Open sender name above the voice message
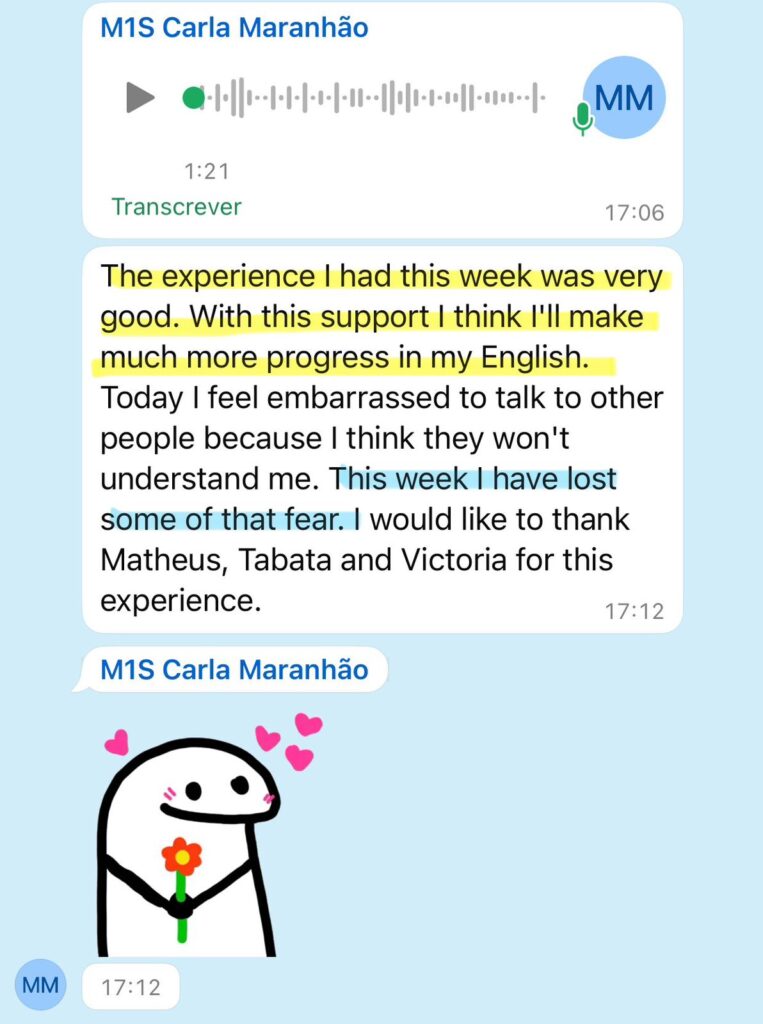 [234, 28]
